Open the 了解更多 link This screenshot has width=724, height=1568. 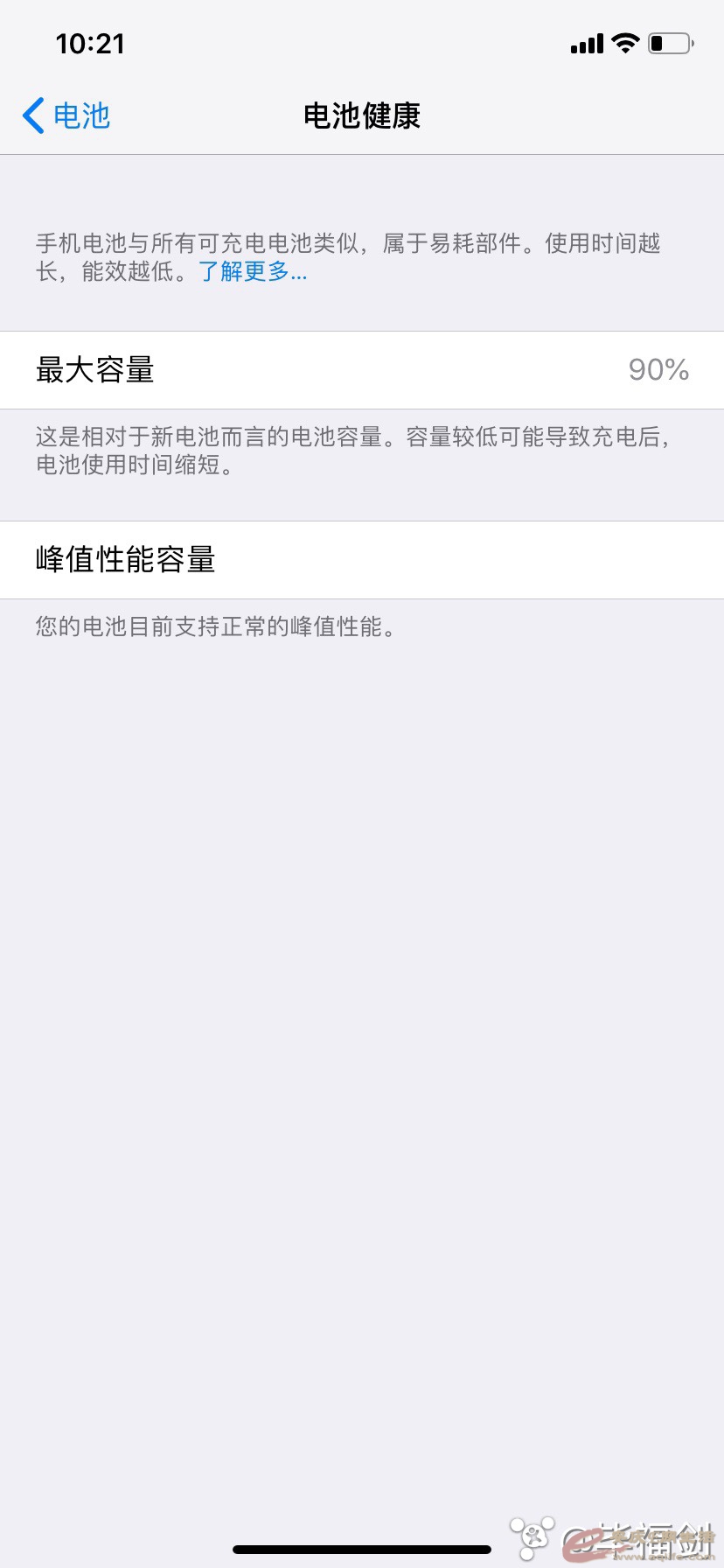[x=253, y=271]
